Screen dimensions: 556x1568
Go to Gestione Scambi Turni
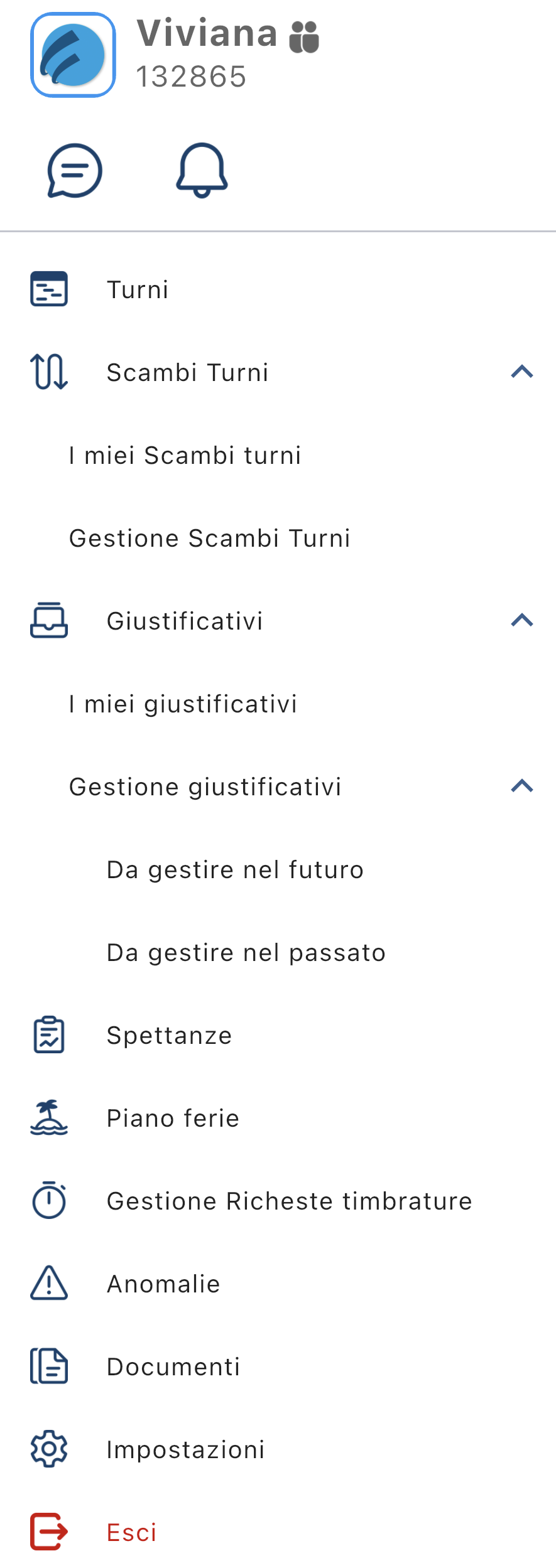click(x=209, y=539)
